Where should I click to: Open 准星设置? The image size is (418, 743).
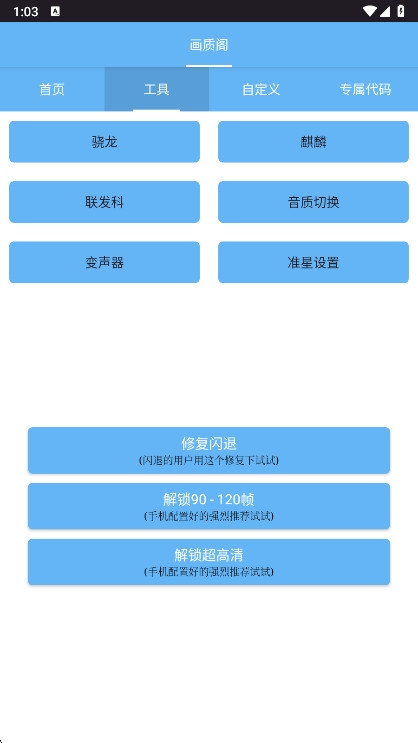[313, 262]
